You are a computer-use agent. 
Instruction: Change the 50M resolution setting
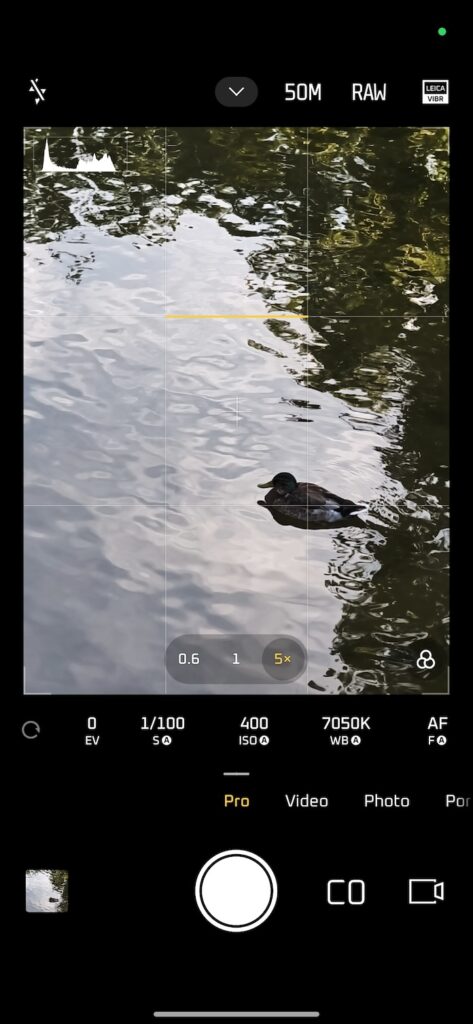tap(303, 93)
